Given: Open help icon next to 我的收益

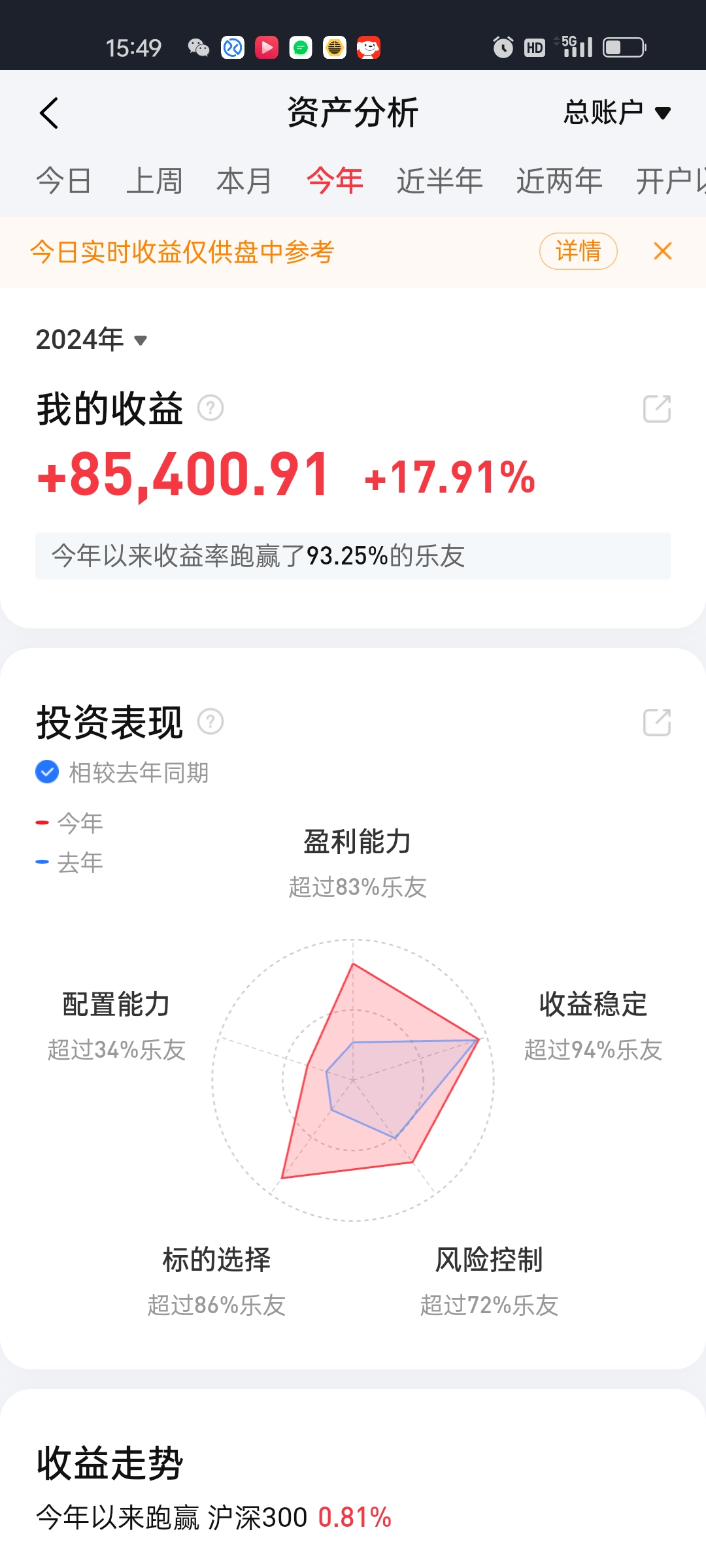Looking at the screenshot, I should coord(210,408).
